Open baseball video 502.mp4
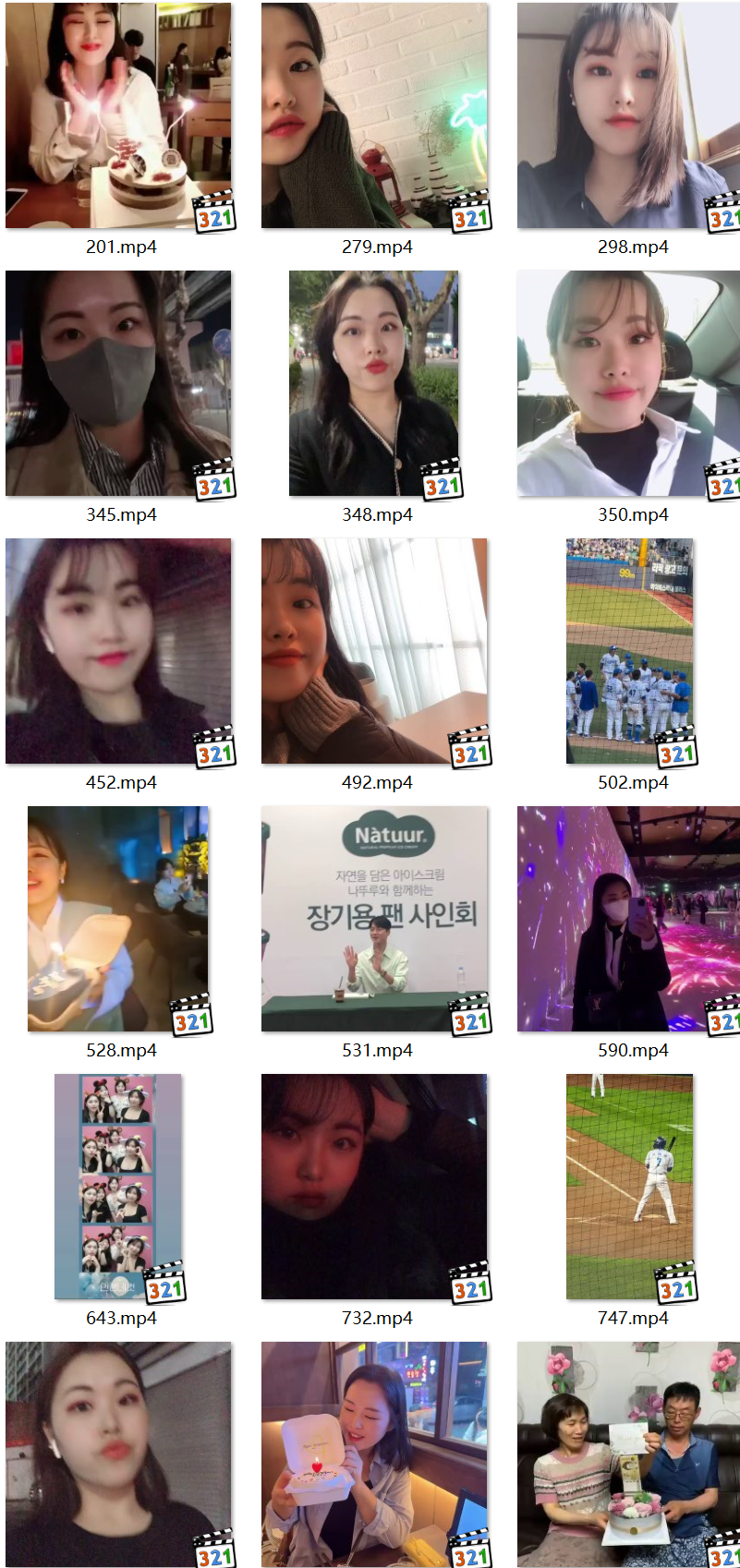This screenshot has height=1568, width=740. click(x=629, y=652)
